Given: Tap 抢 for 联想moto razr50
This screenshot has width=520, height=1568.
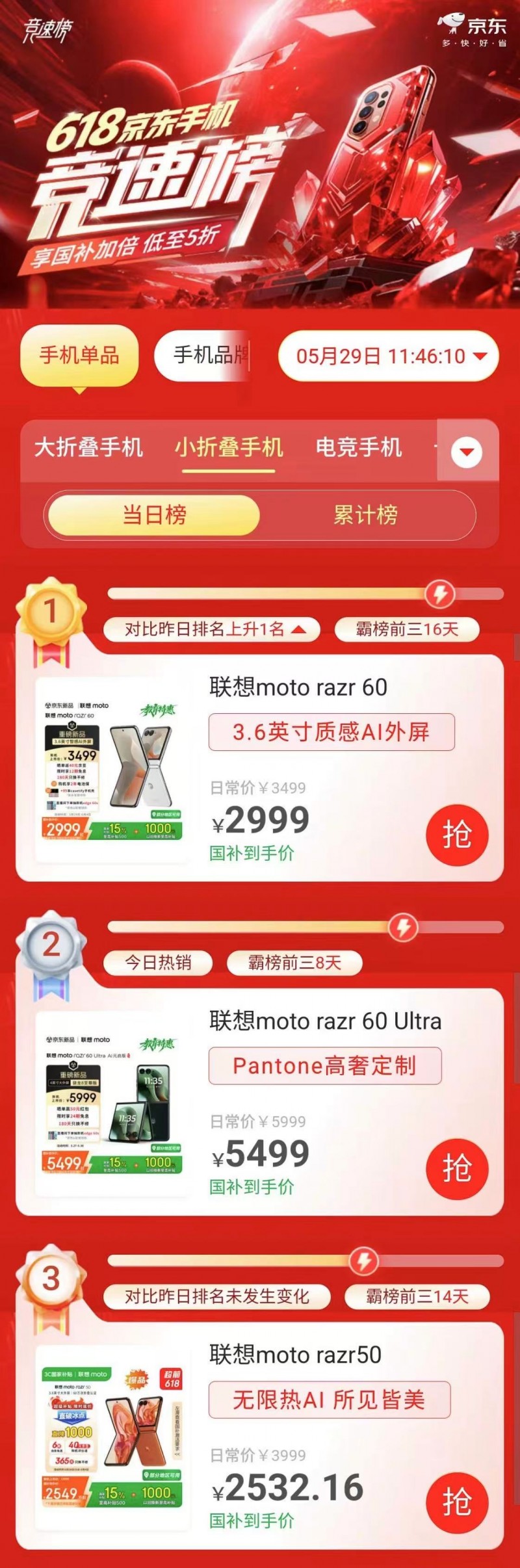Looking at the screenshot, I should pyautogui.click(x=457, y=1502).
